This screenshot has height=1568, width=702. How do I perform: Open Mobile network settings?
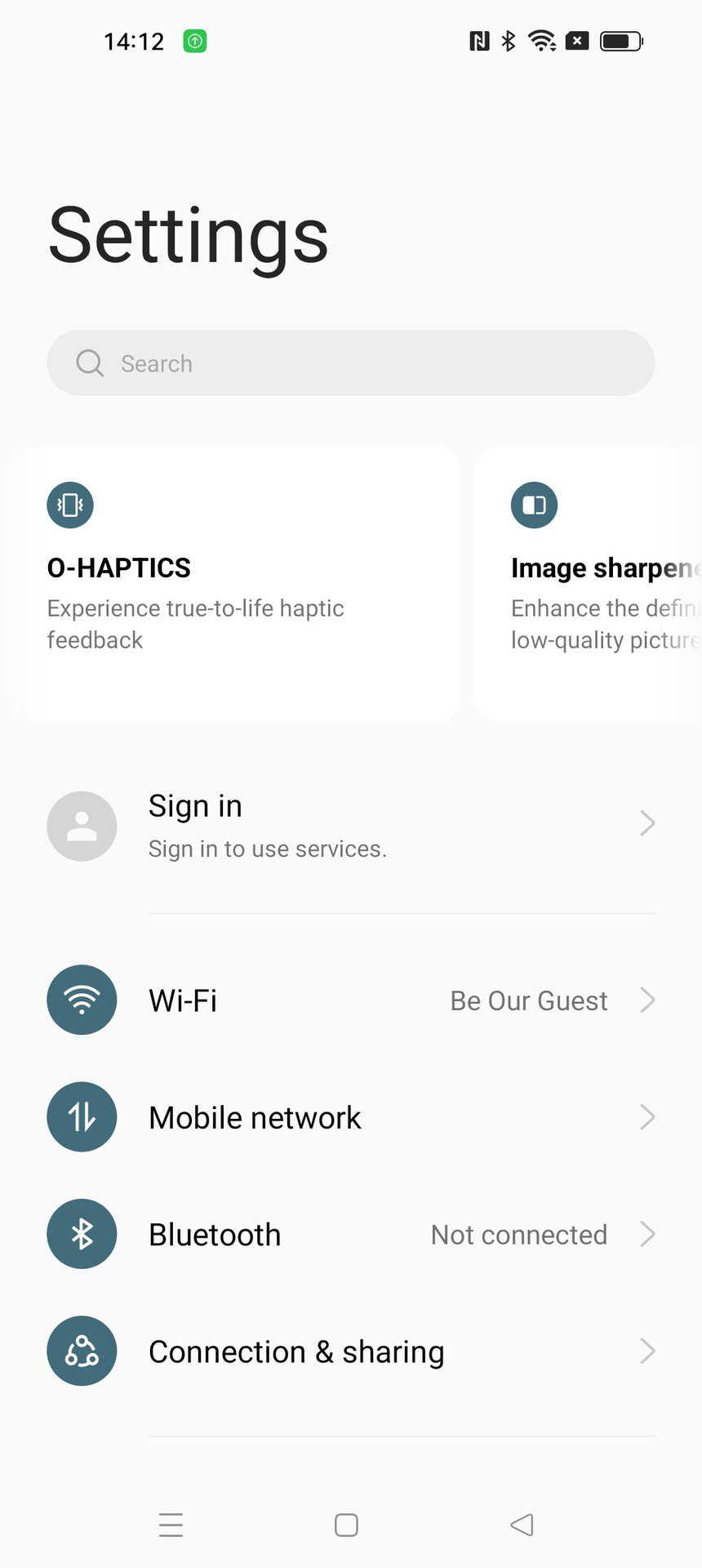pos(351,1117)
